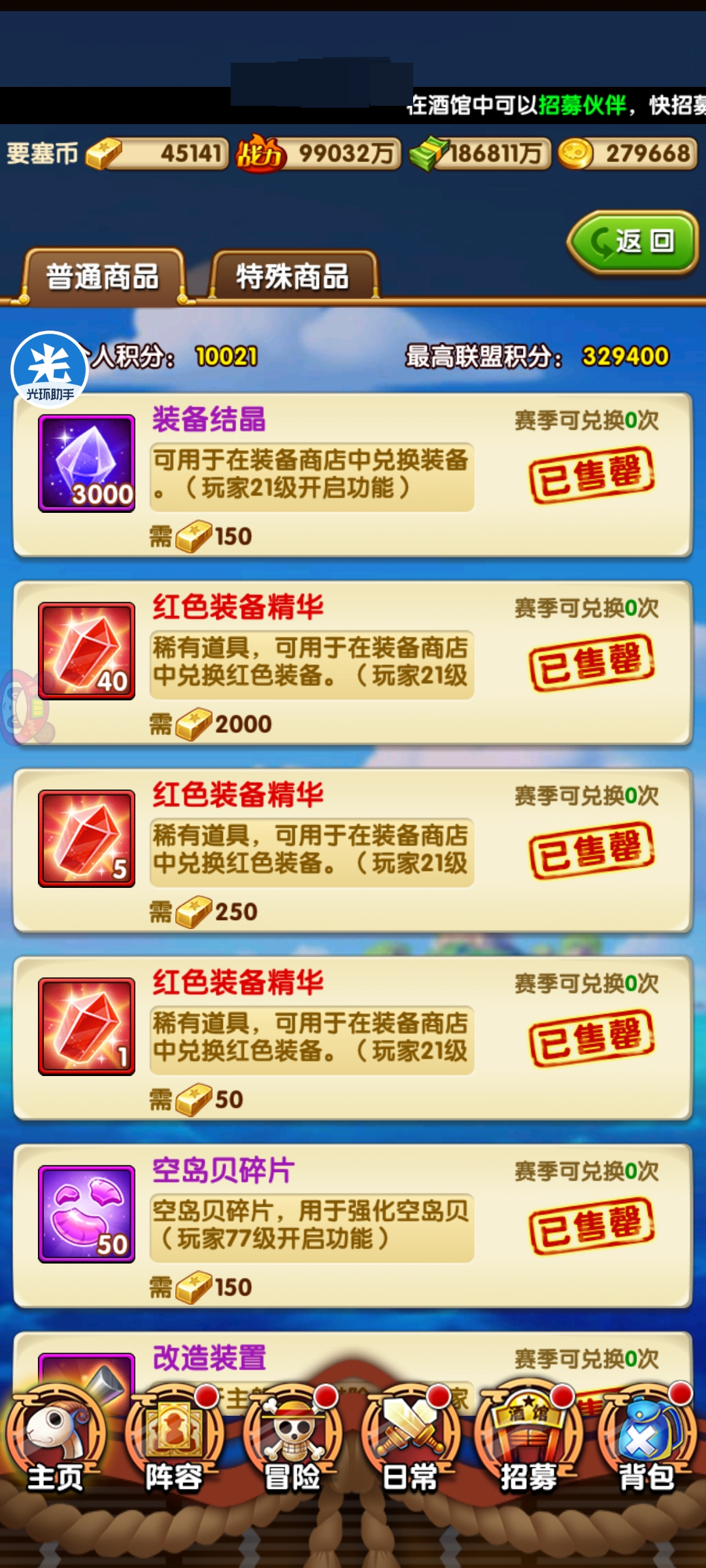Open the 光环助手 floating assistant icon
The image size is (706, 1568).
point(50,369)
